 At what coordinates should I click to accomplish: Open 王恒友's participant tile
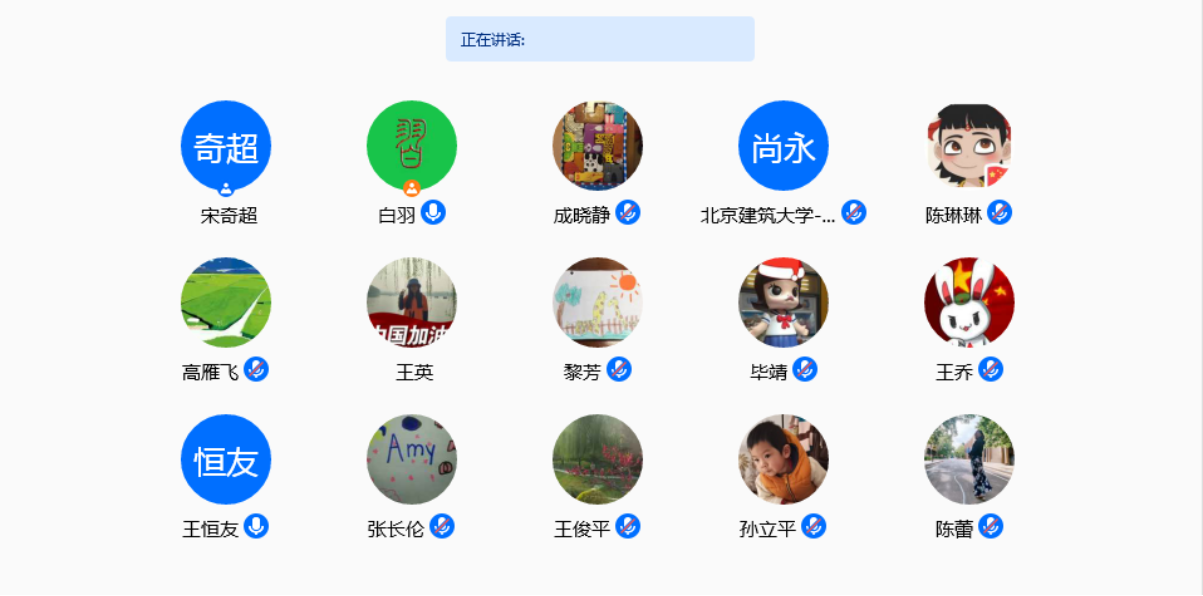pos(226,460)
